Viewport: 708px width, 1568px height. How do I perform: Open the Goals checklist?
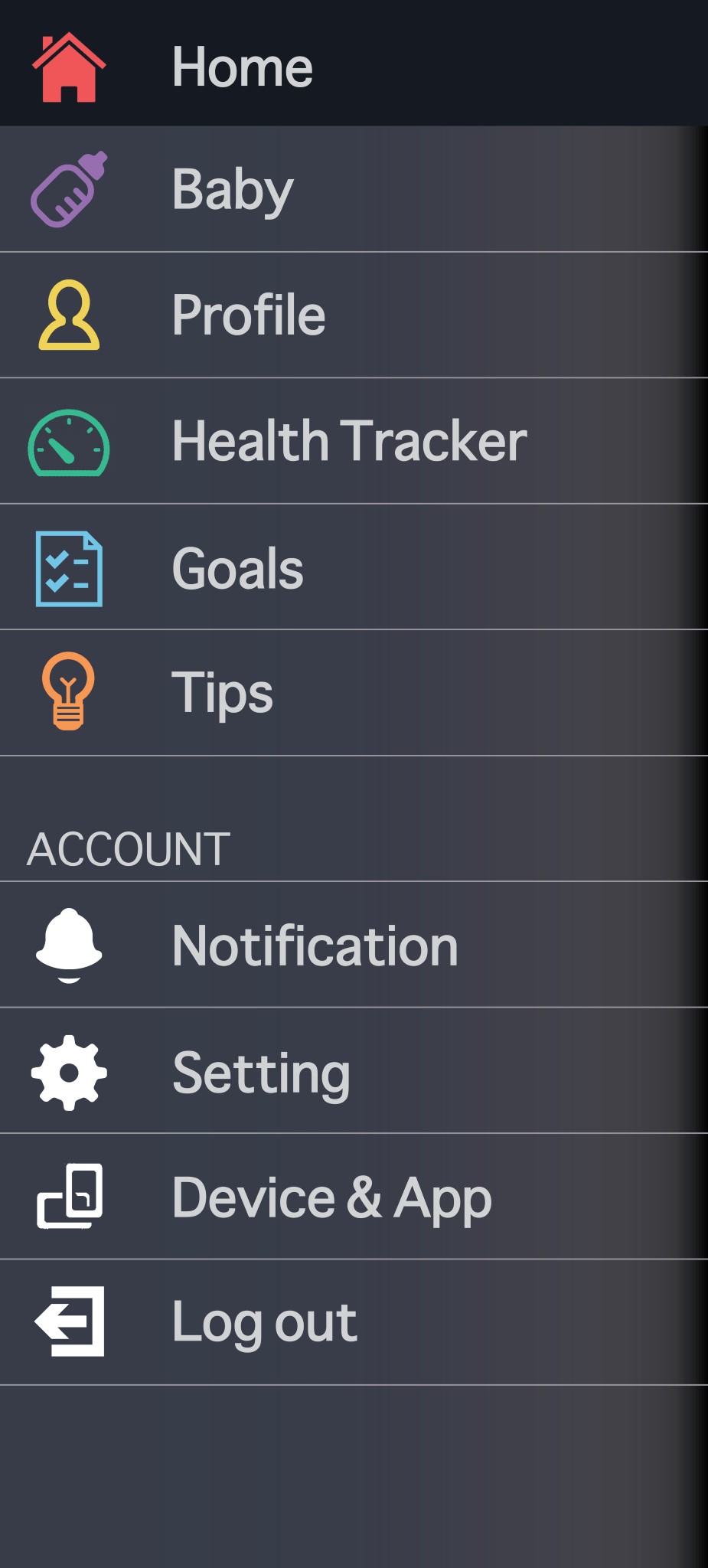point(354,567)
